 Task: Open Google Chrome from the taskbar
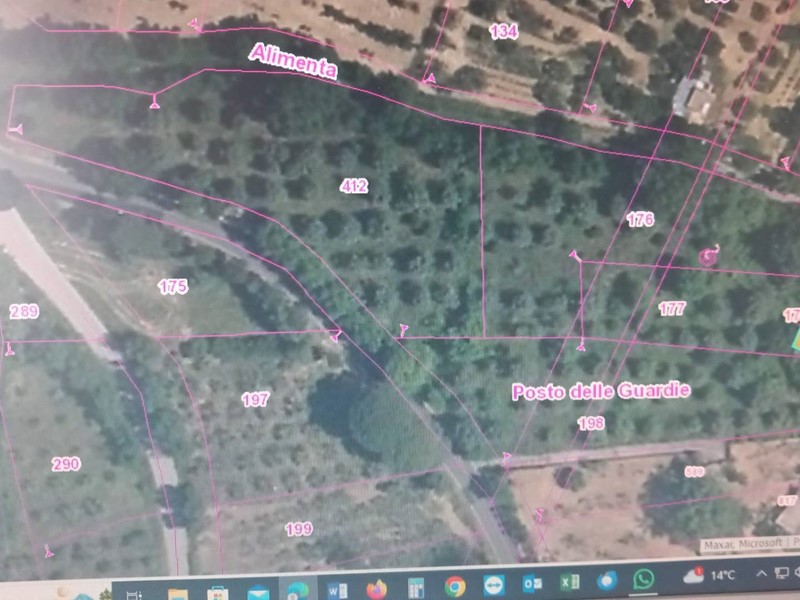[x=455, y=587]
